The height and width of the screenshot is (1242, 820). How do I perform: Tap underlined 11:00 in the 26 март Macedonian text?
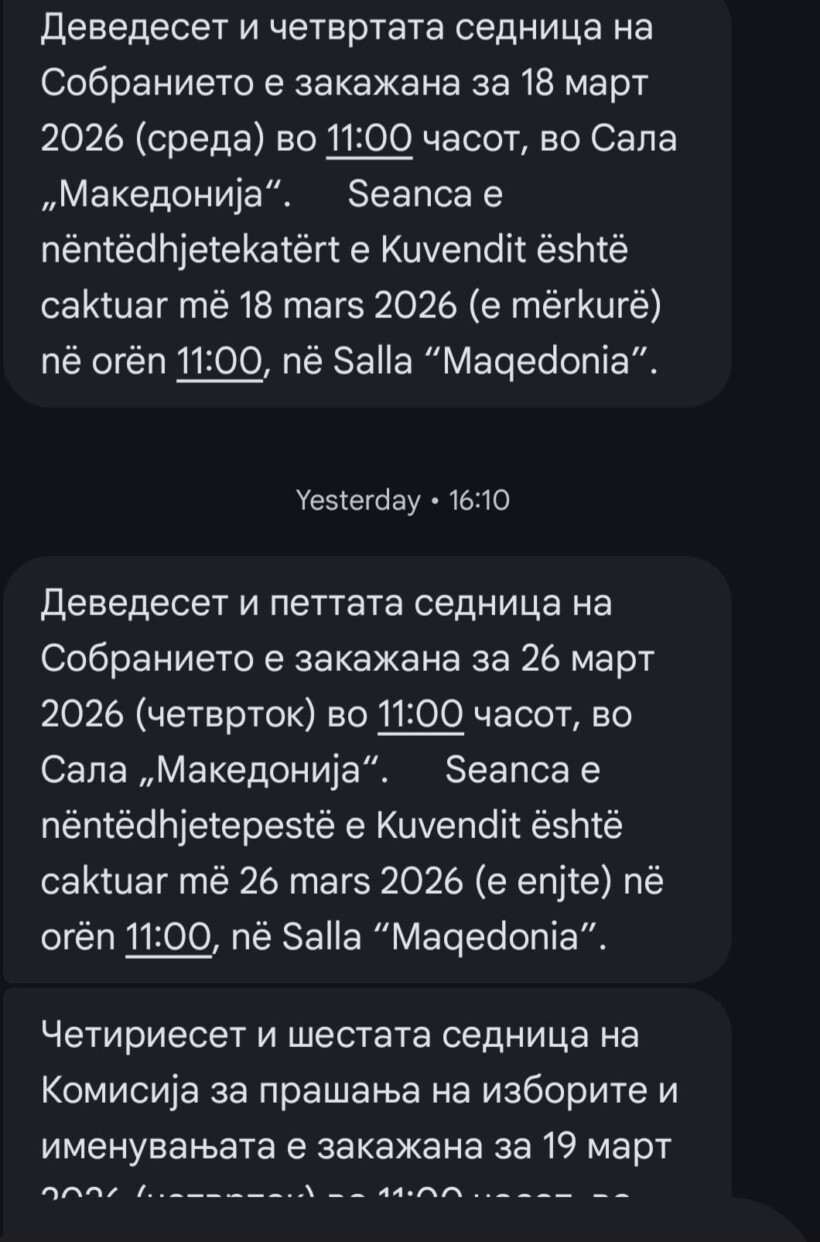(x=421, y=714)
